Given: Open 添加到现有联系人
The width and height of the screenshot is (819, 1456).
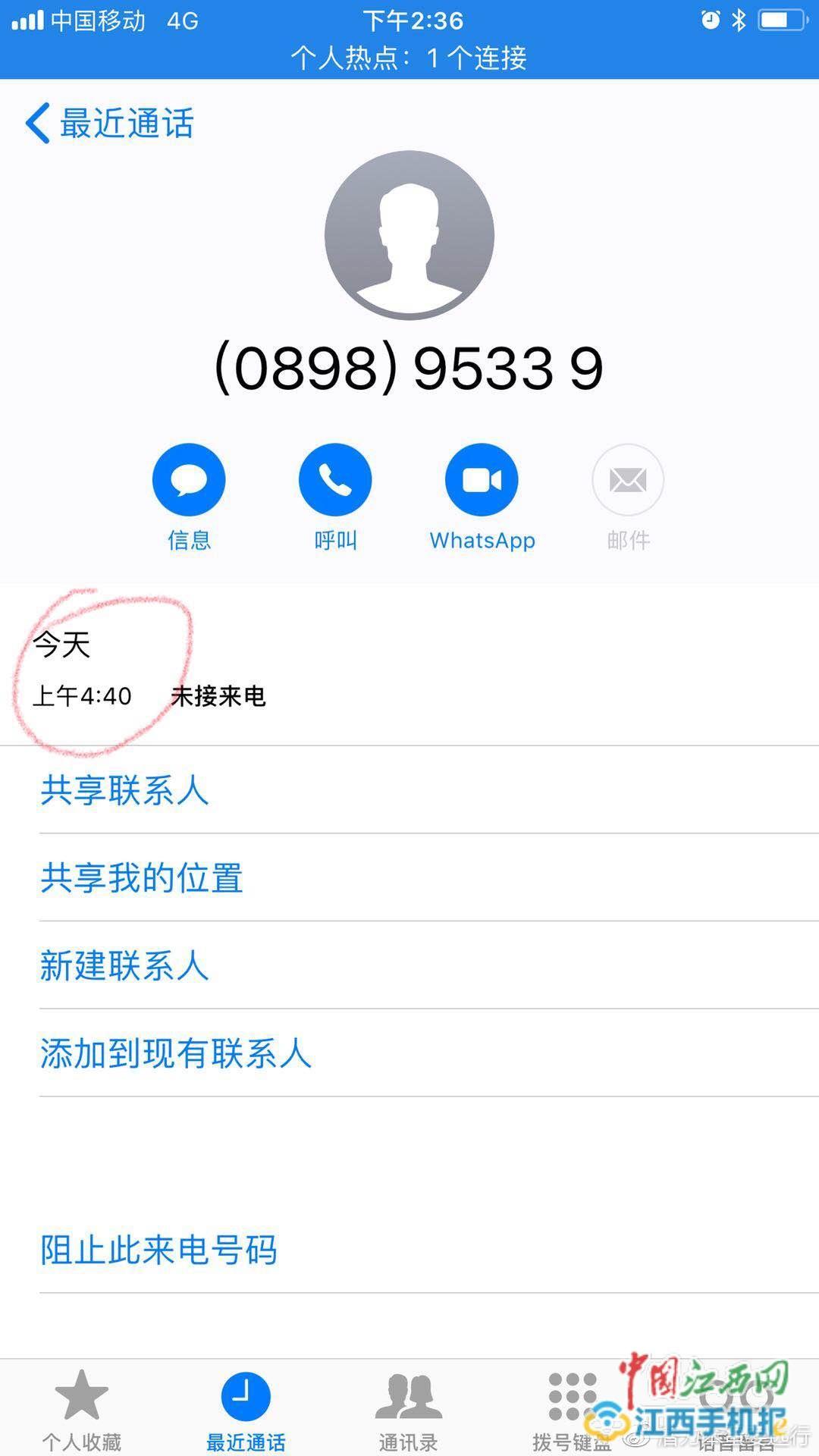Looking at the screenshot, I should [409, 1053].
